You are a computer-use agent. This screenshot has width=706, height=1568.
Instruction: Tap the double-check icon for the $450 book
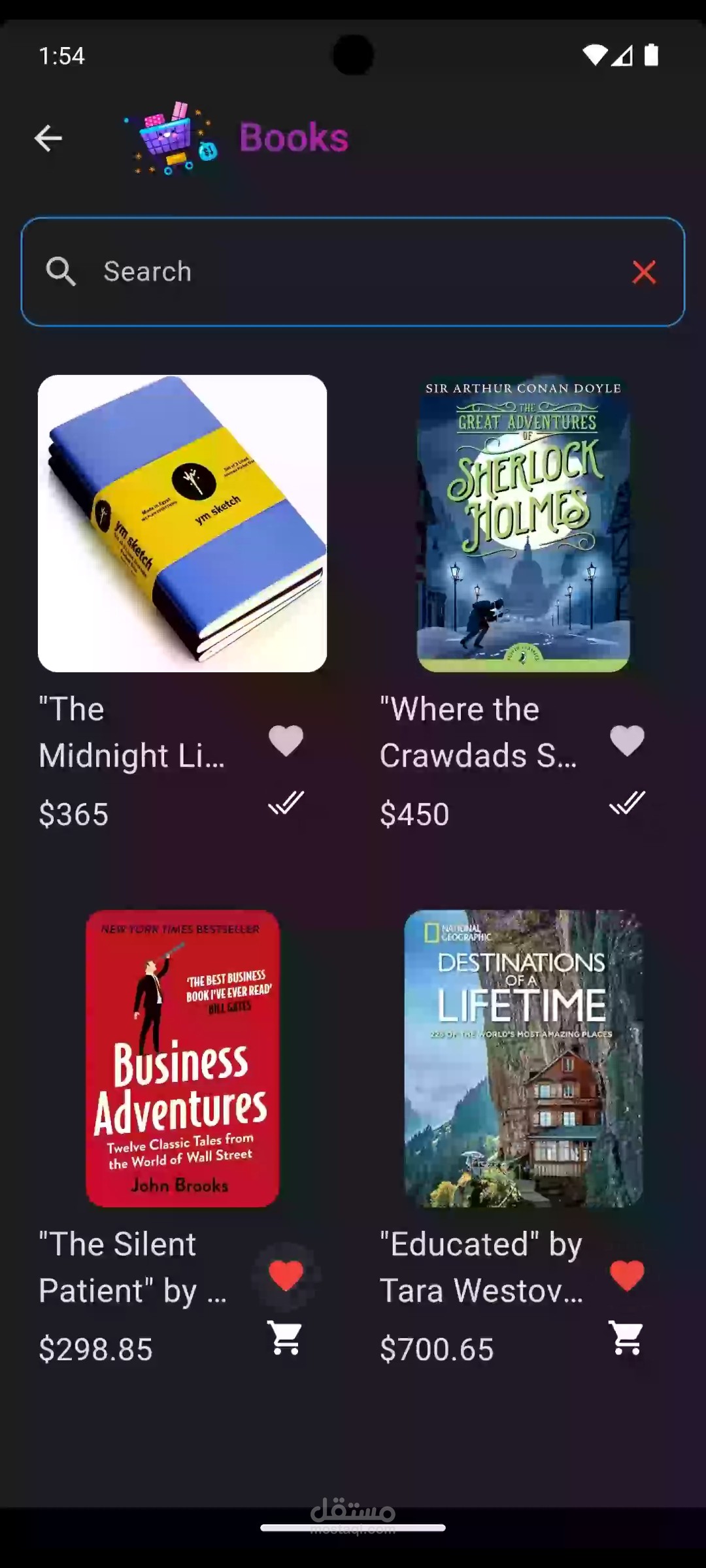628,803
